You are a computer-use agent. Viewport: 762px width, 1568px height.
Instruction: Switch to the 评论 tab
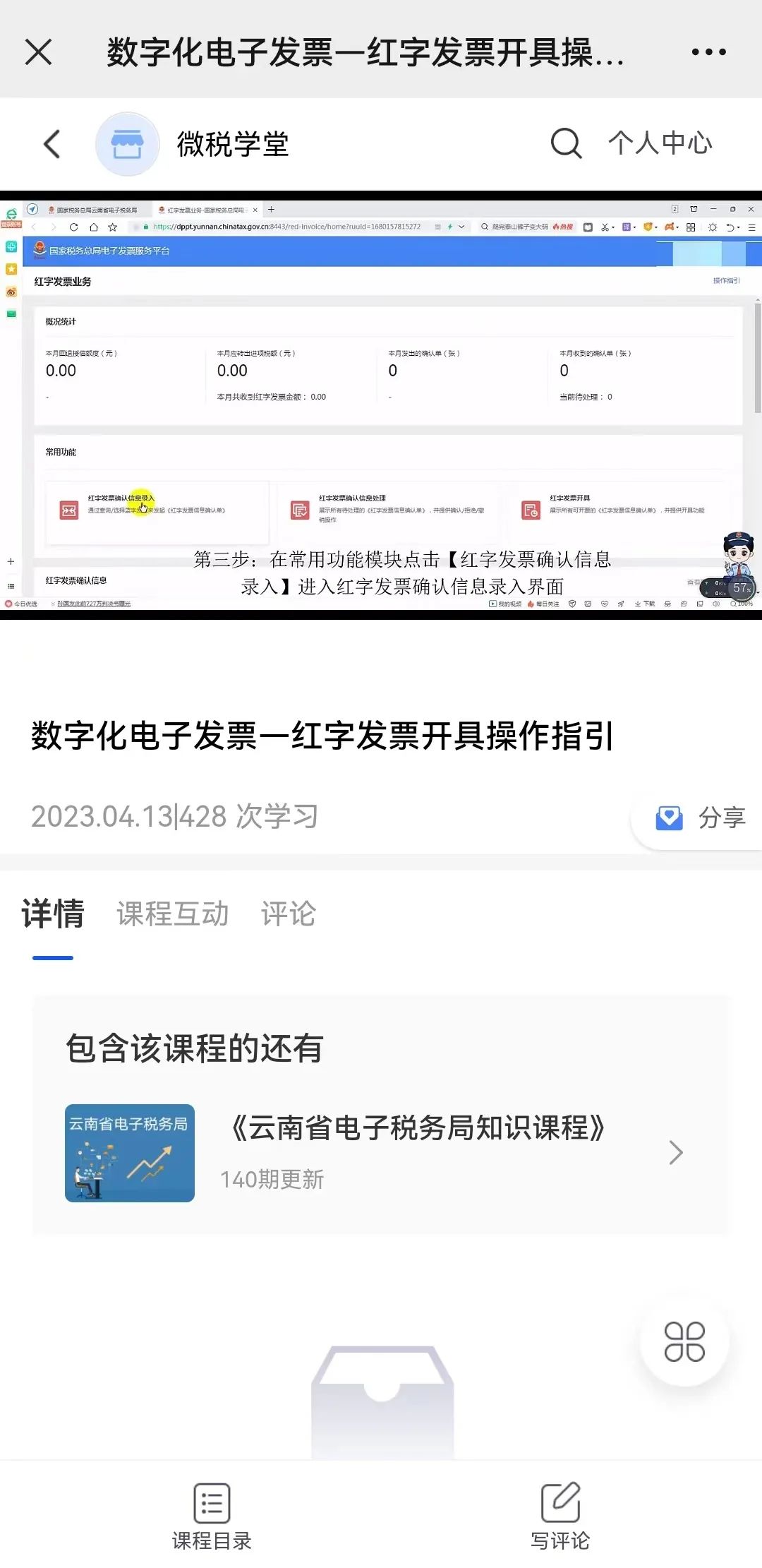tap(289, 914)
